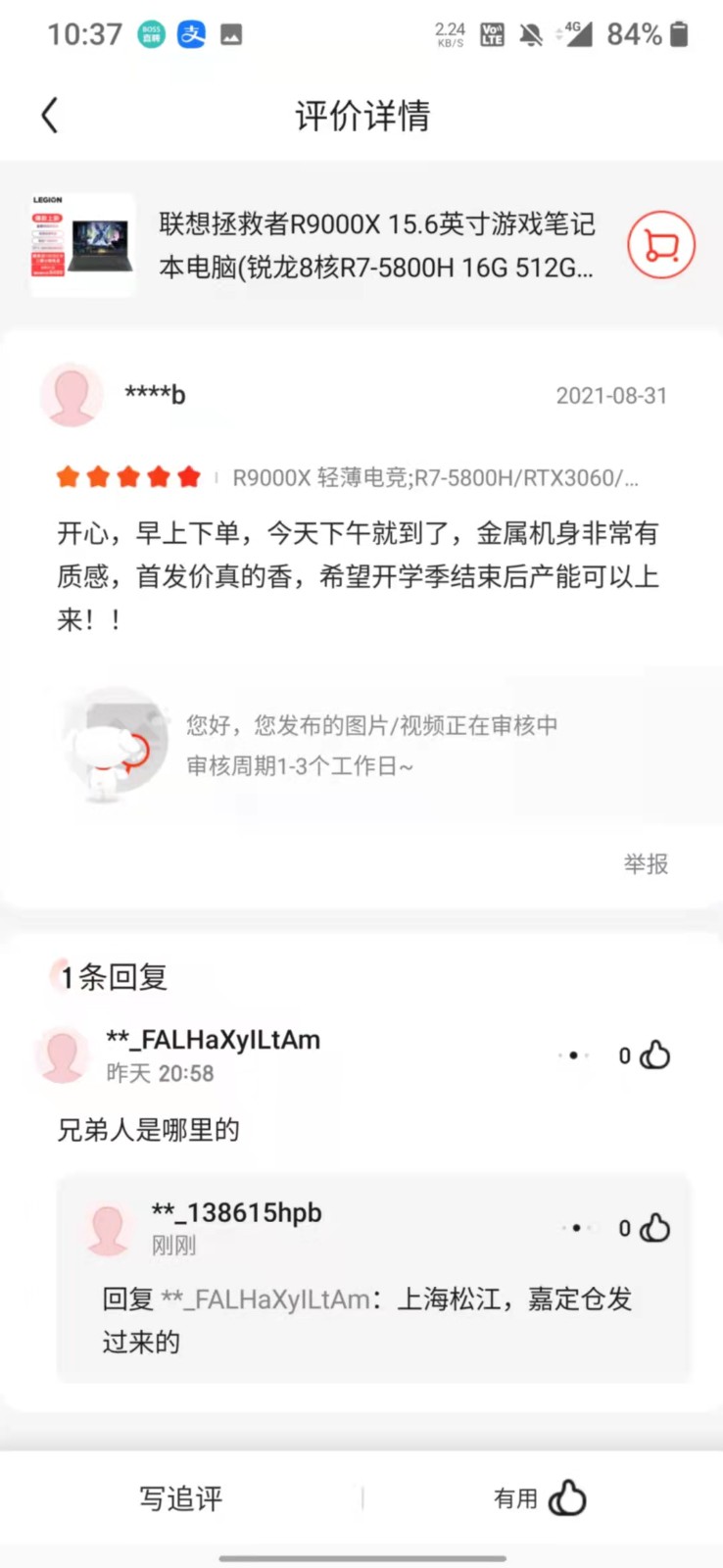Tap reviewer ****b's avatar
This screenshot has height=1568, width=723.
(x=72, y=395)
